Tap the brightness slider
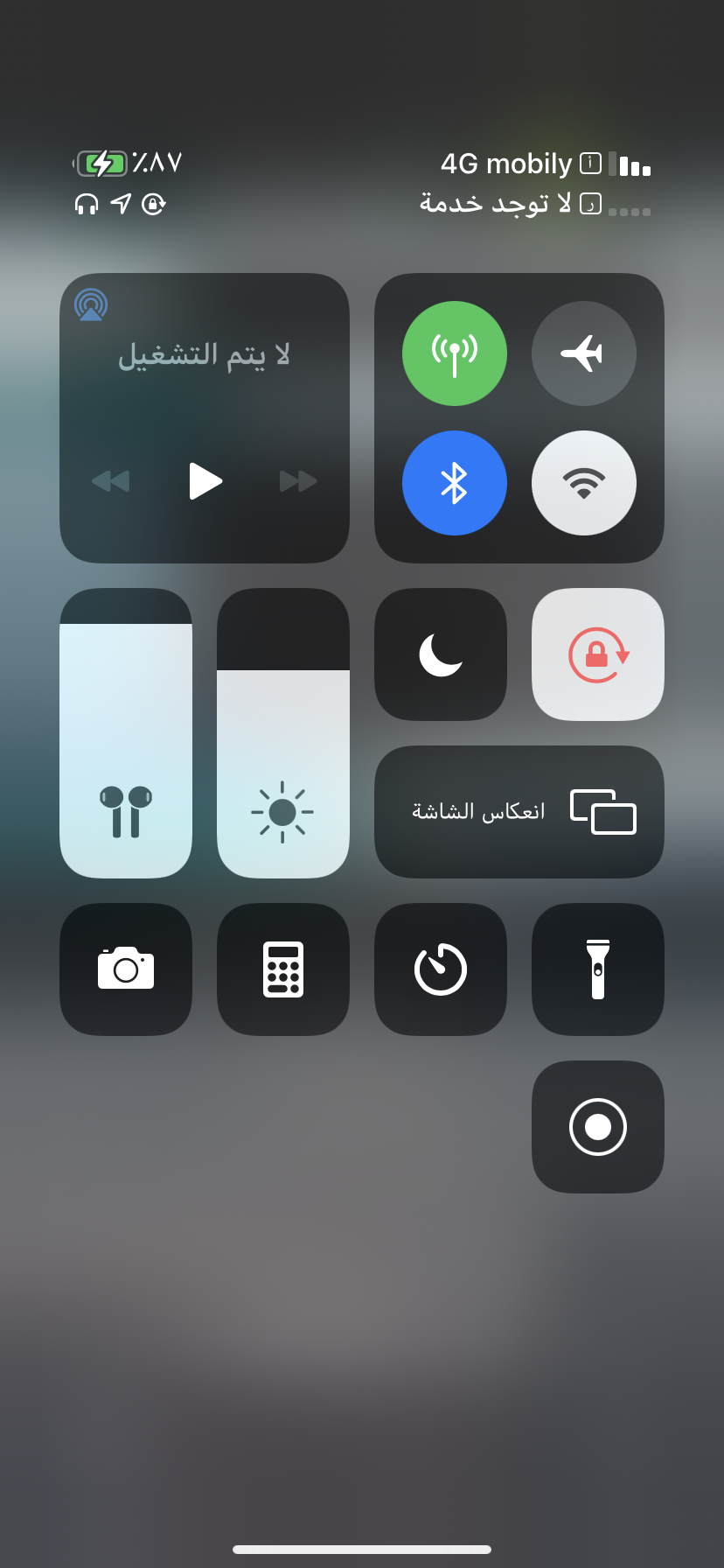 [x=283, y=733]
